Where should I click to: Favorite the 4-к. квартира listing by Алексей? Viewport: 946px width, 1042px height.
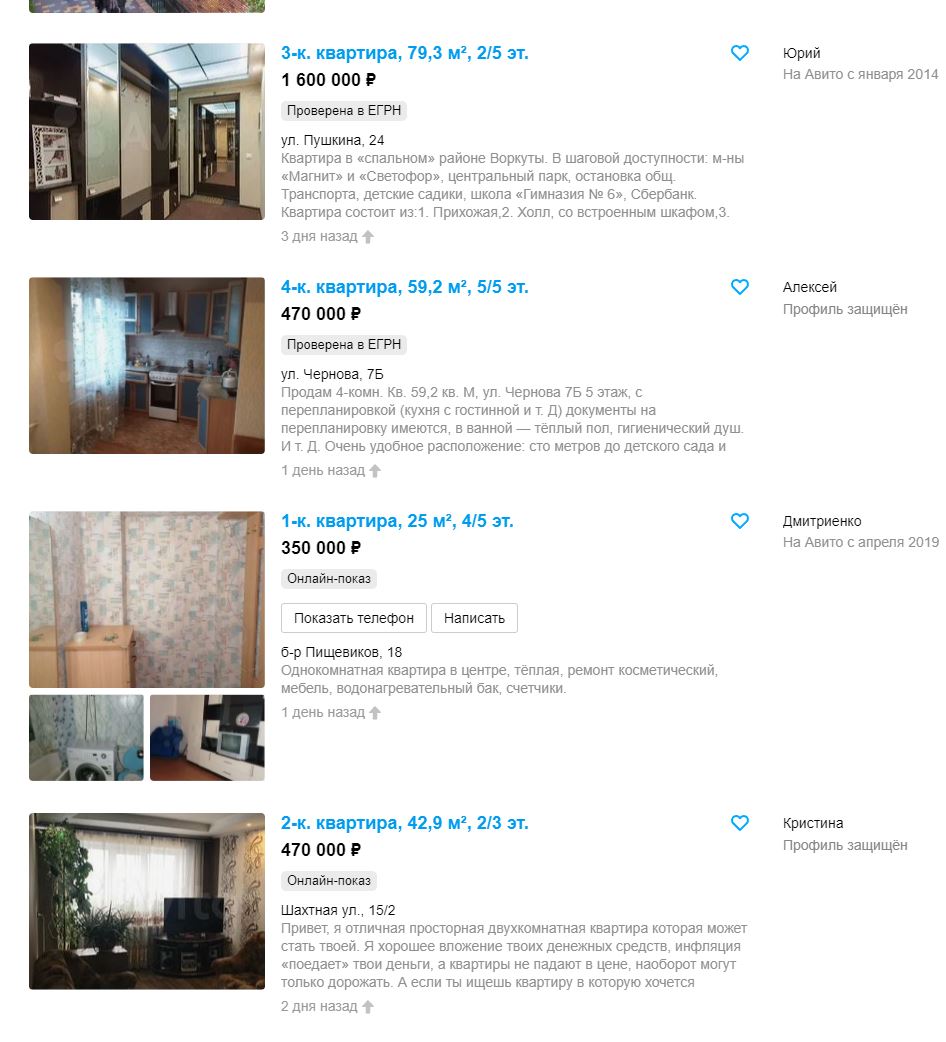pyautogui.click(x=740, y=287)
